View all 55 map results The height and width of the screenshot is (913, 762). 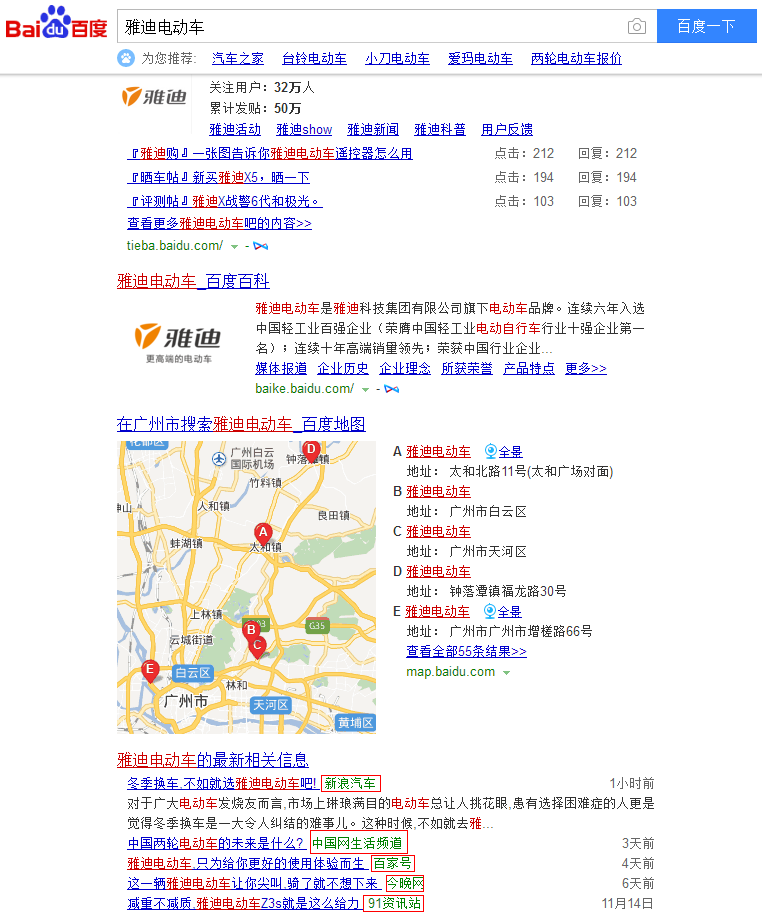(x=466, y=651)
